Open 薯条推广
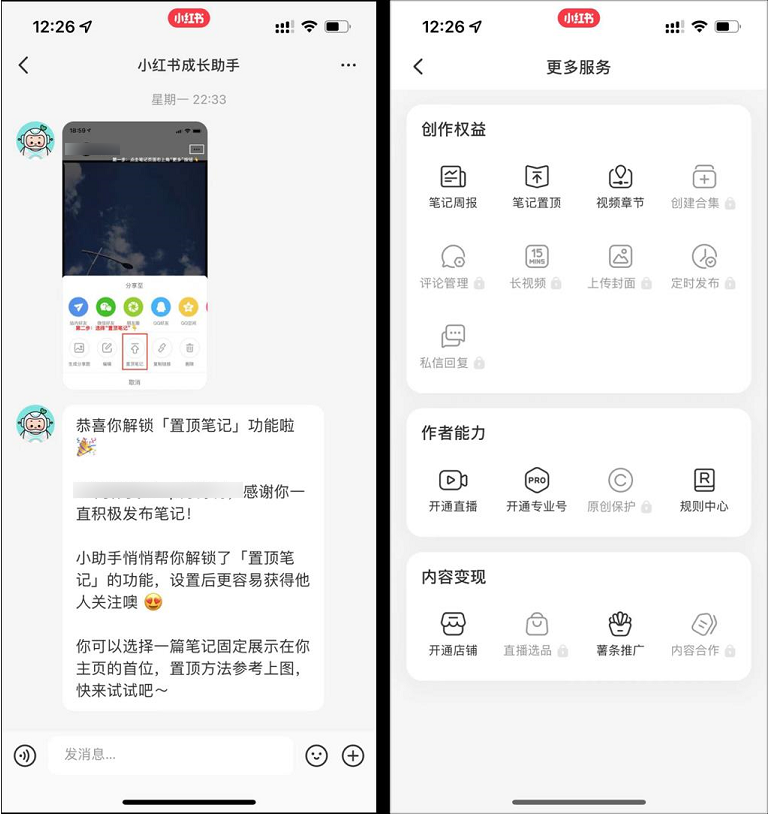769x815 pixels. 620,635
